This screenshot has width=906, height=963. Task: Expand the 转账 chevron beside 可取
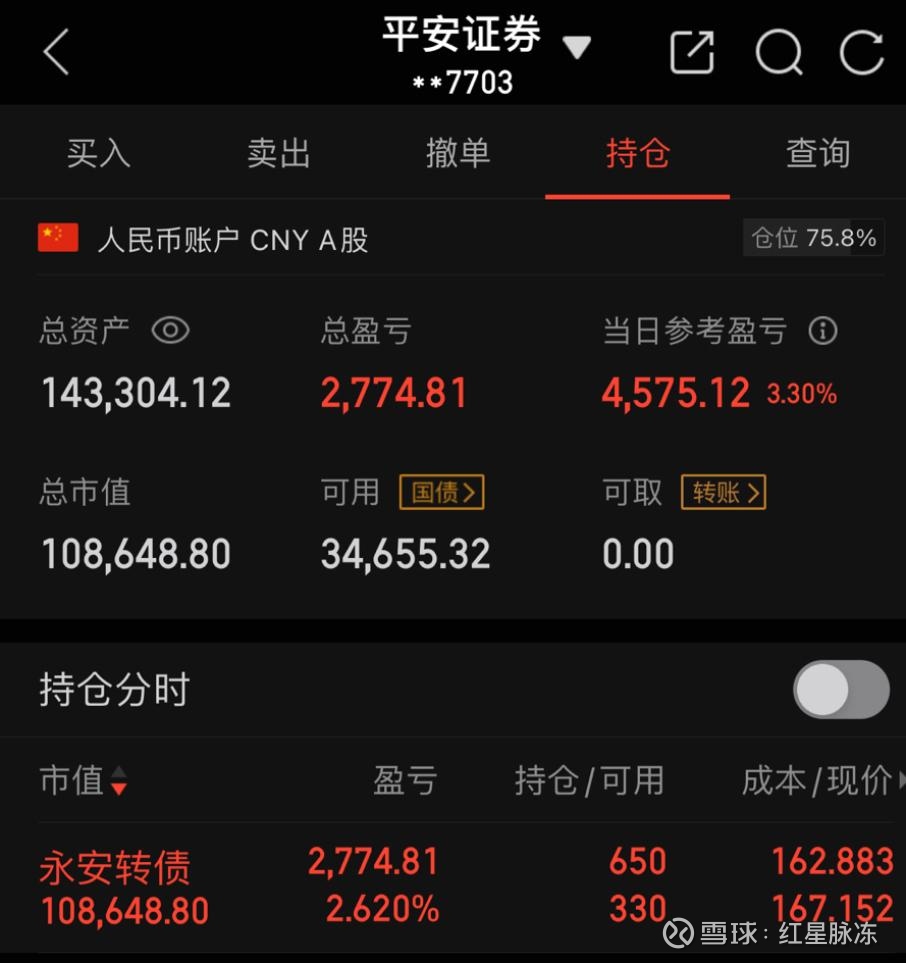tap(723, 492)
